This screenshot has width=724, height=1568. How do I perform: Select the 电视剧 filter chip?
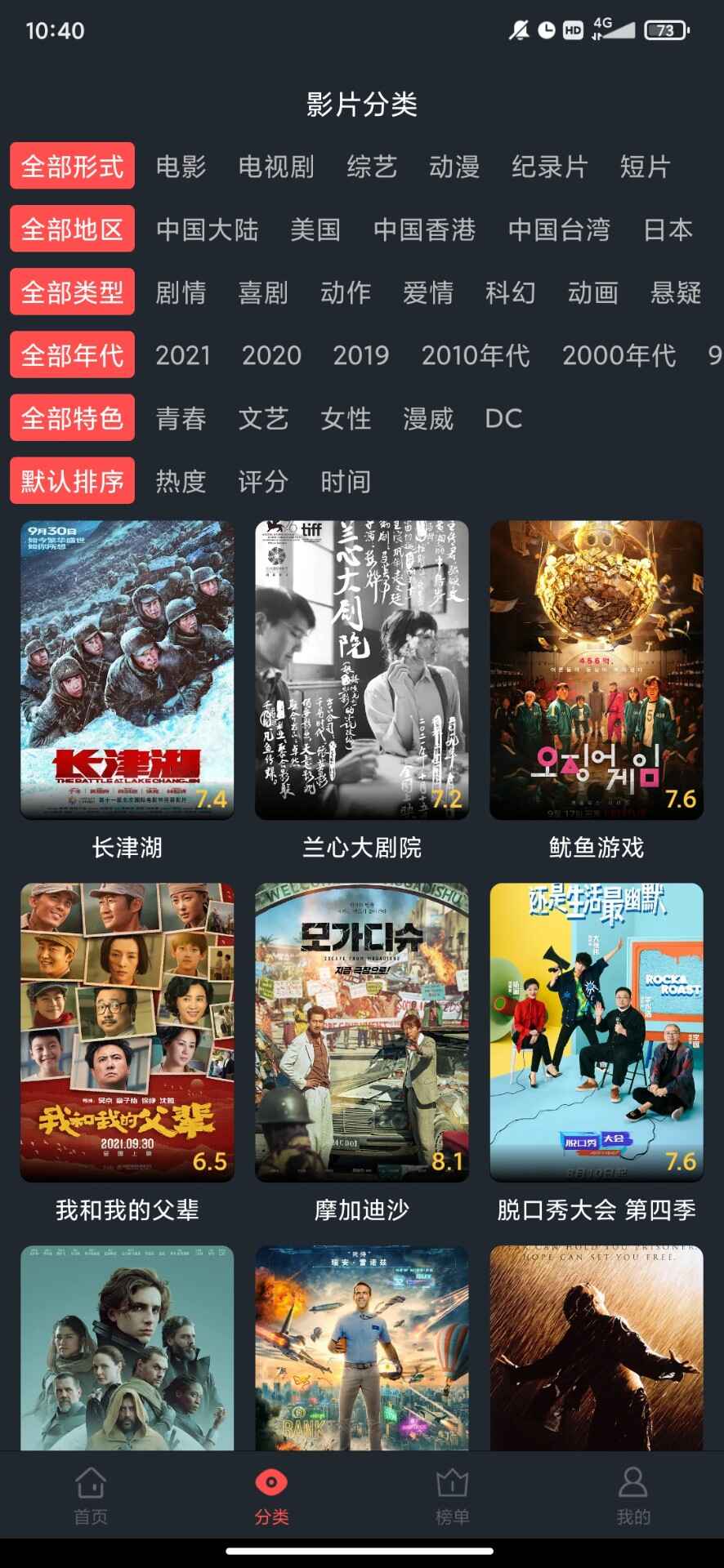tap(275, 167)
